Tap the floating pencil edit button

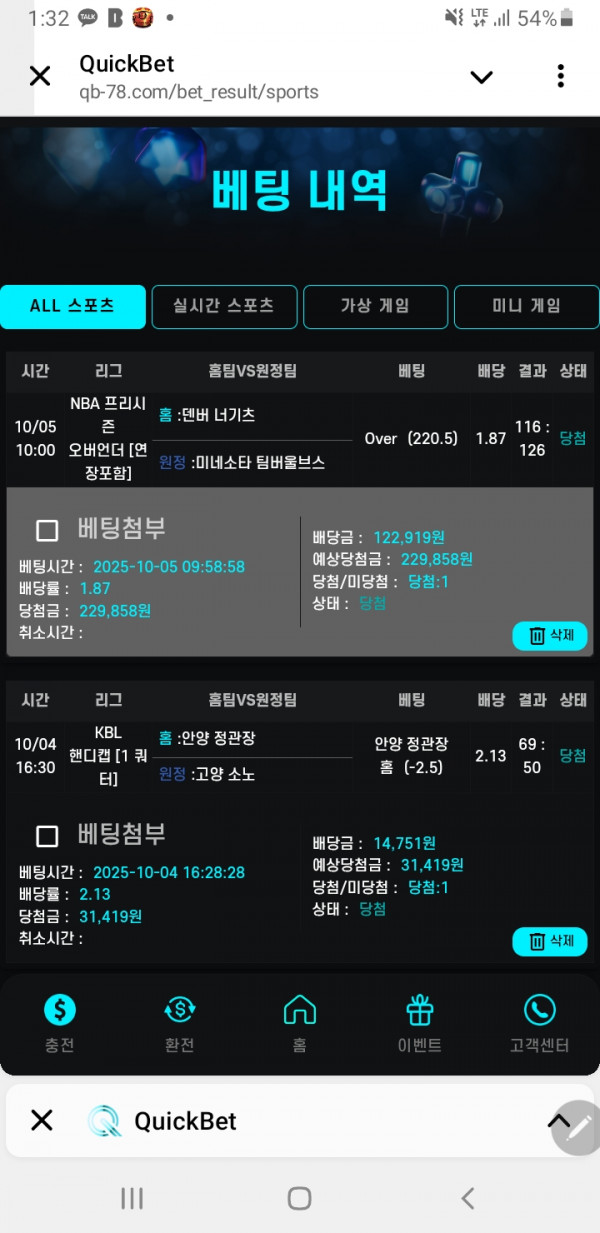(x=579, y=1127)
